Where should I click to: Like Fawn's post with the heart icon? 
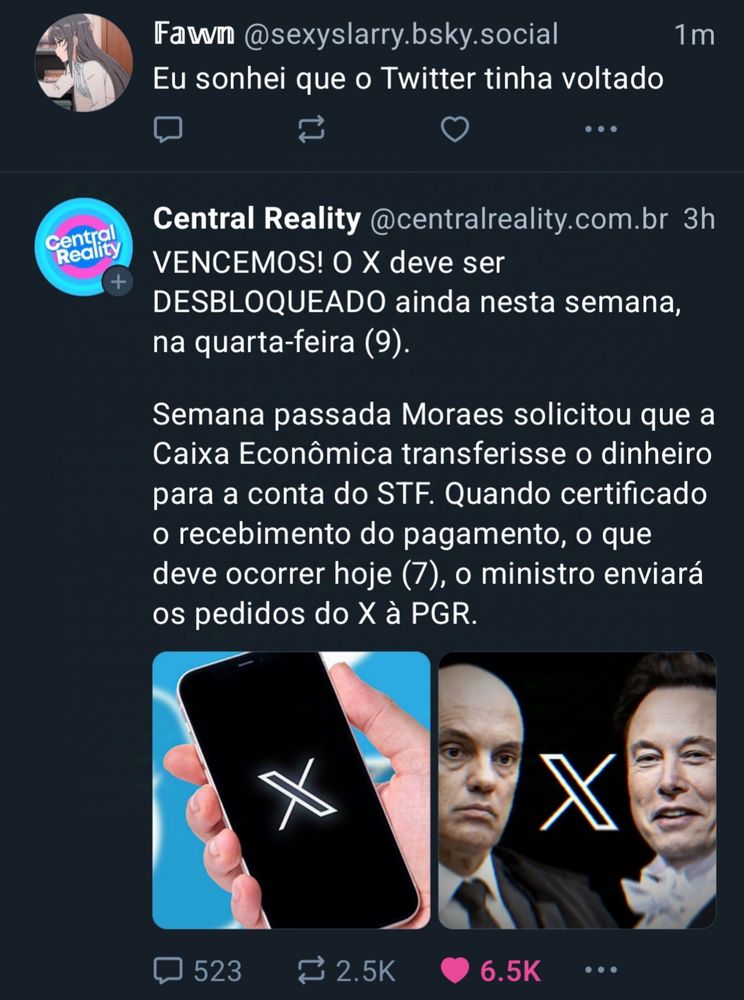pyautogui.click(x=456, y=128)
